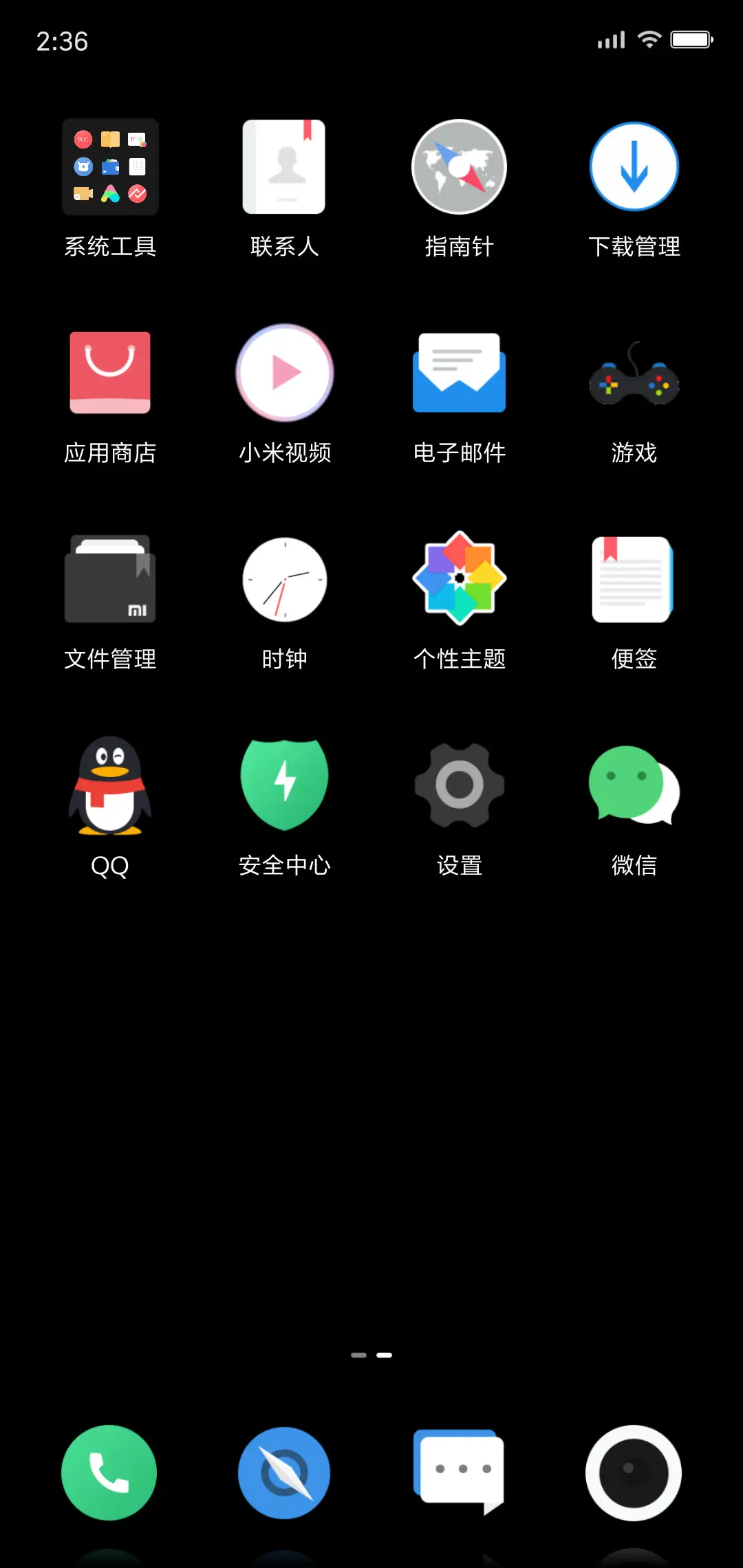Launch WeChat (微信)
This screenshot has height=1568, width=743.
click(x=634, y=784)
